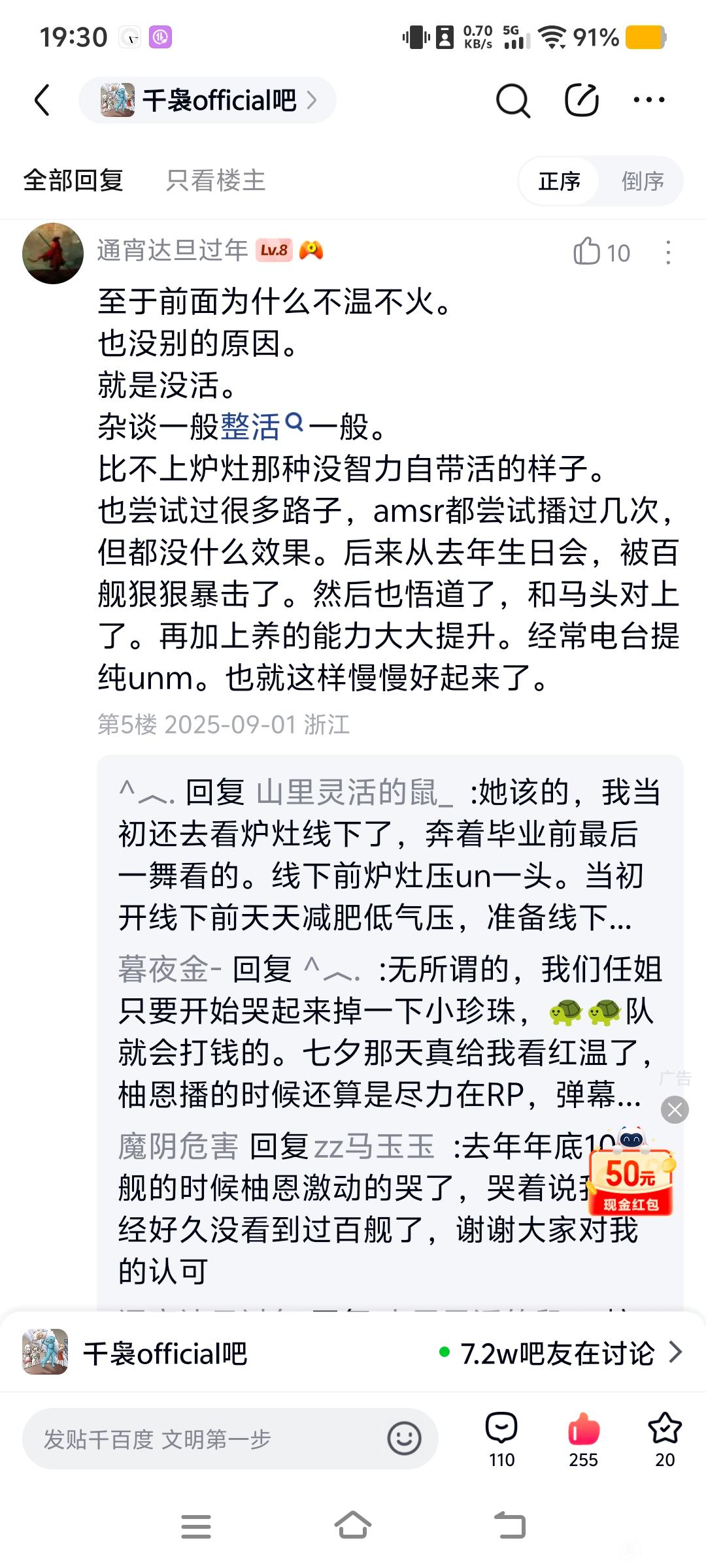Image resolution: width=706 pixels, height=1568 pixels.
Task: Open the top-right overflow menu
Action: coord(649,100)
